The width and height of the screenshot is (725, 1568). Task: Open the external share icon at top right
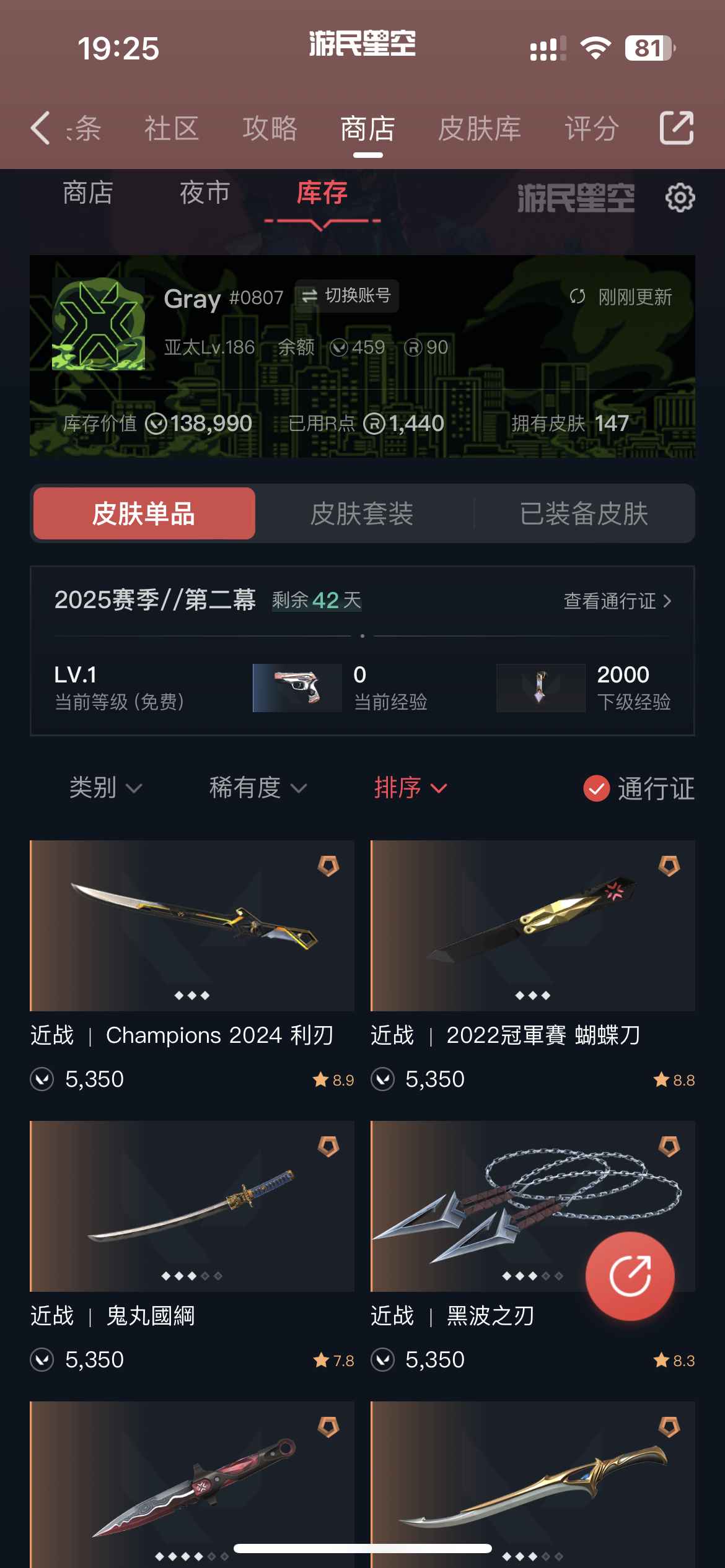(676, 128)
